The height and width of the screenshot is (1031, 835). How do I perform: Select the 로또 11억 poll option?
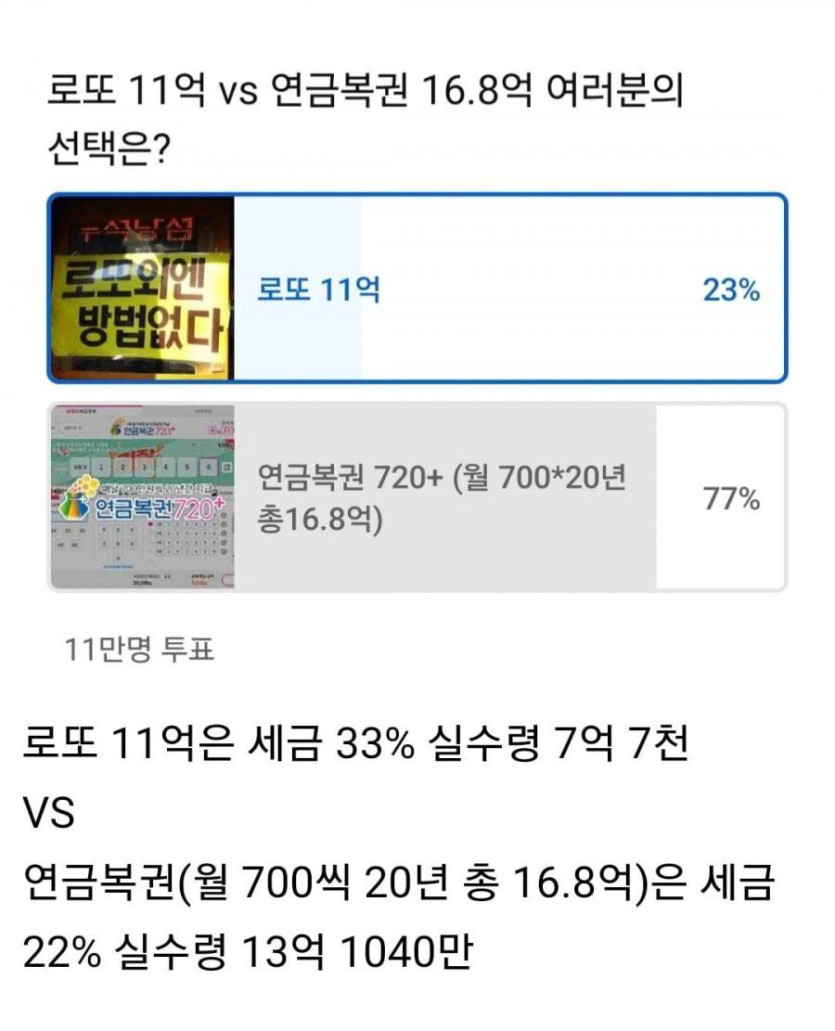(417, 290)
